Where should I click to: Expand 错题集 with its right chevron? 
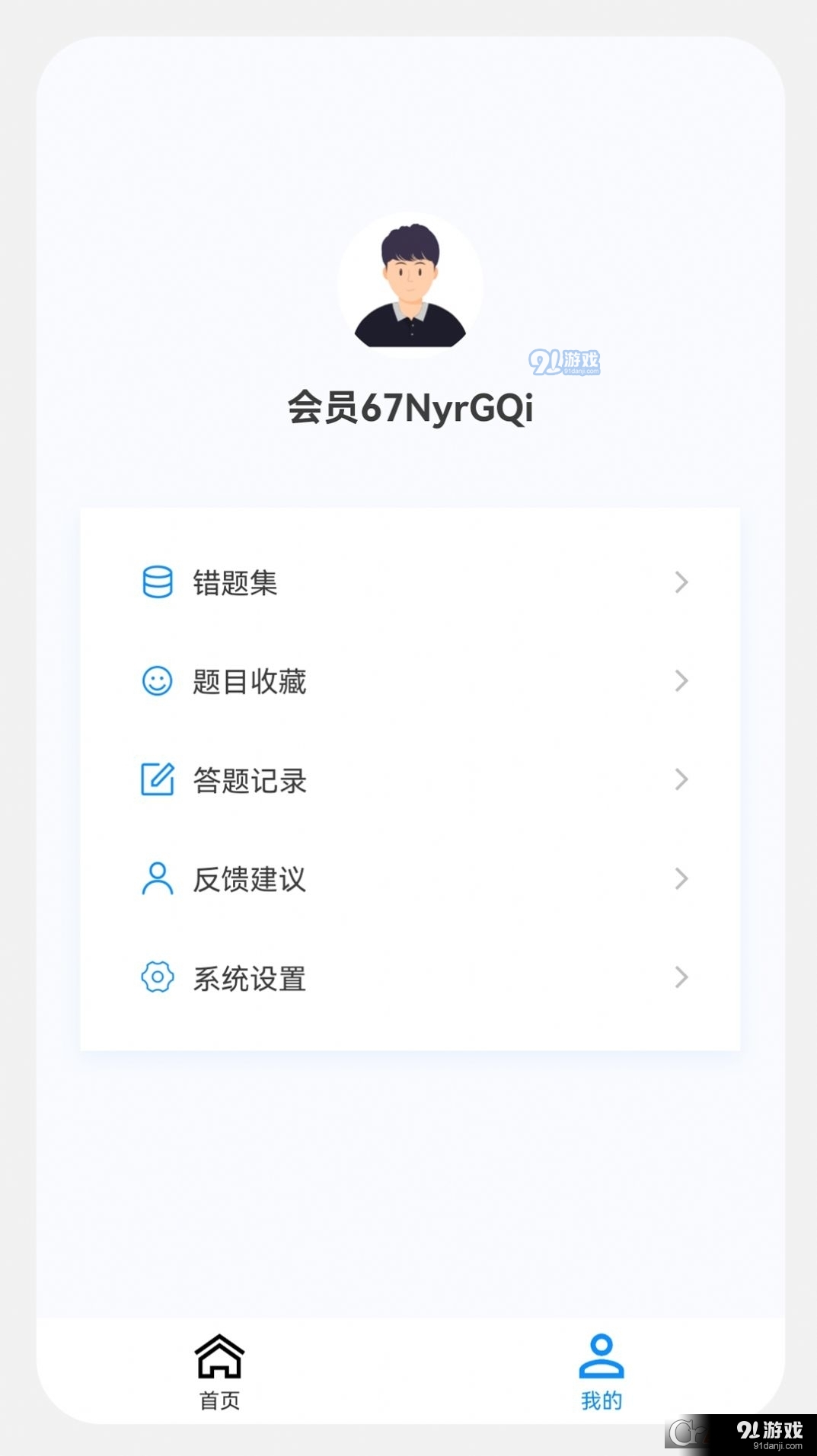680,582
